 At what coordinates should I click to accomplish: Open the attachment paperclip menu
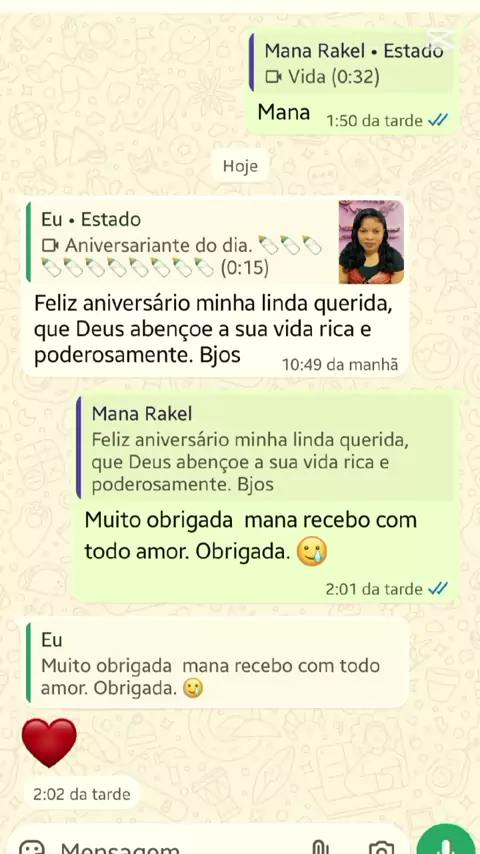[x=320, y=847]
